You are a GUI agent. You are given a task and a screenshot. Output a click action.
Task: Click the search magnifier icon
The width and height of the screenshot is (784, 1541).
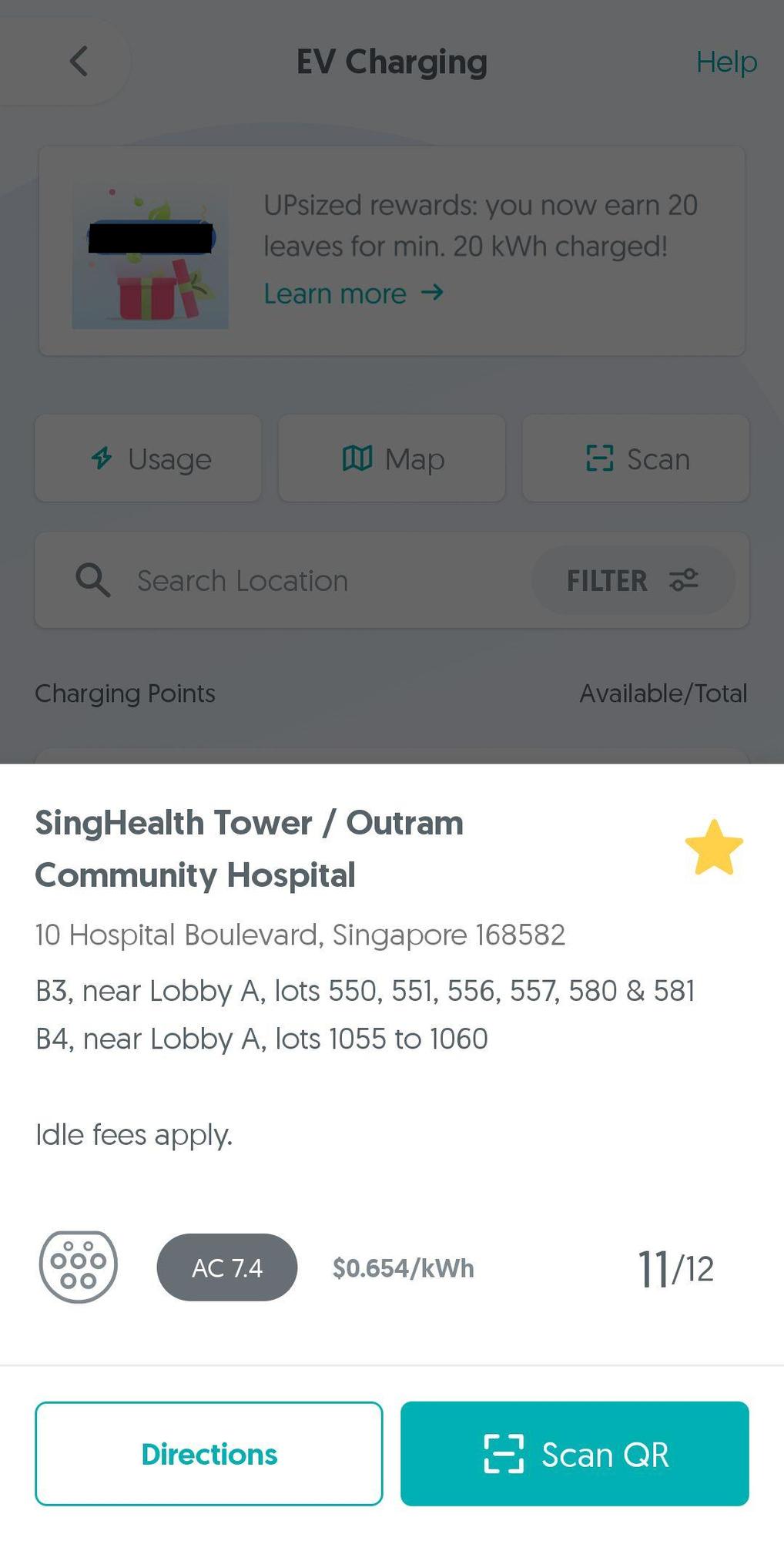tap(92, 580)
